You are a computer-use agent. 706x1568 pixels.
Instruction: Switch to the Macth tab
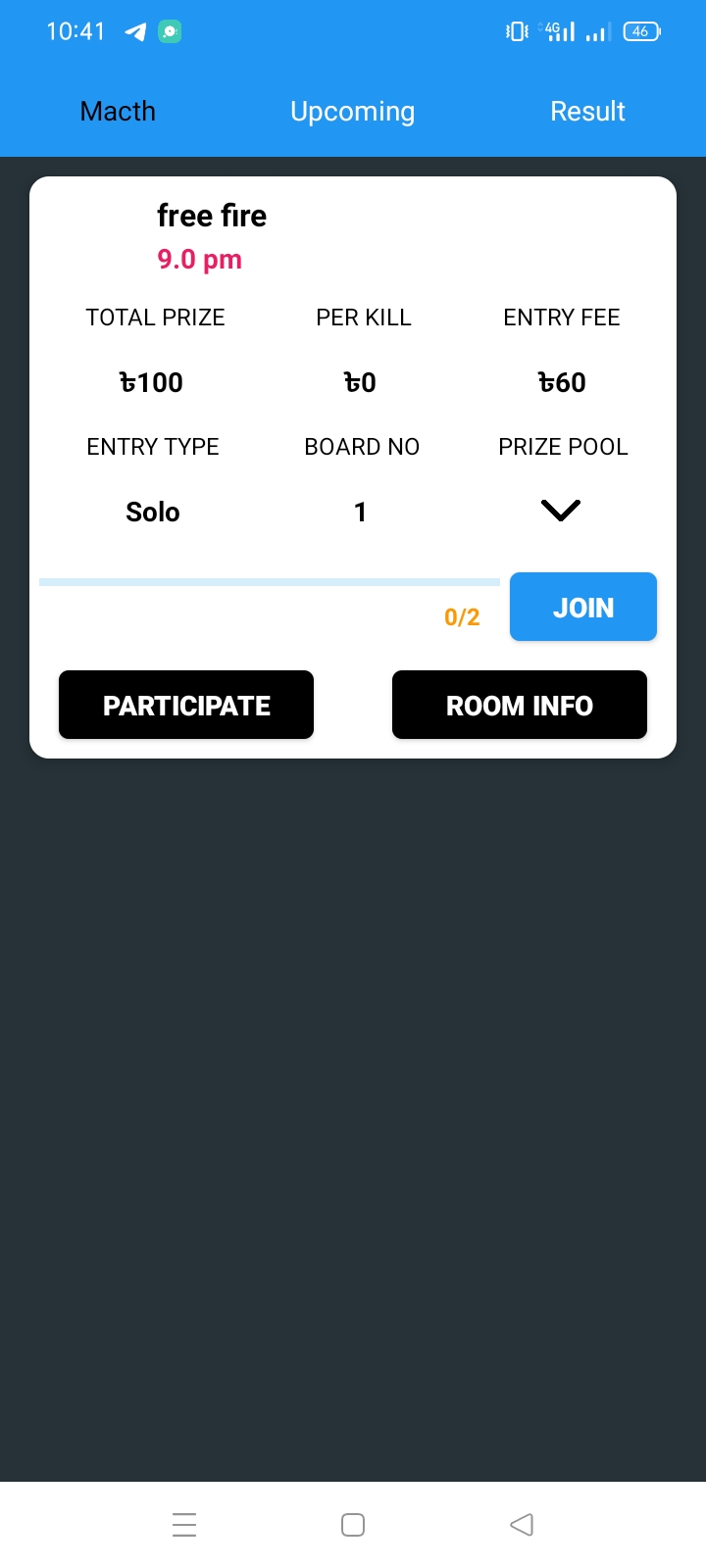pyautogui.click(x=118, y=112)
